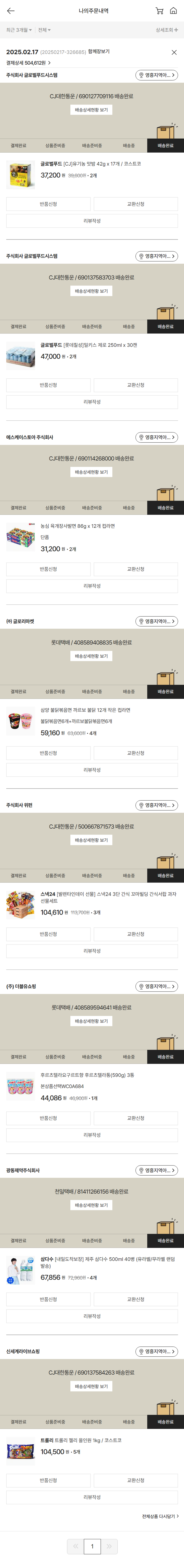View delivery status for 롯데택배 408589408835
The image size is (184, 1568).
[92, 656]
